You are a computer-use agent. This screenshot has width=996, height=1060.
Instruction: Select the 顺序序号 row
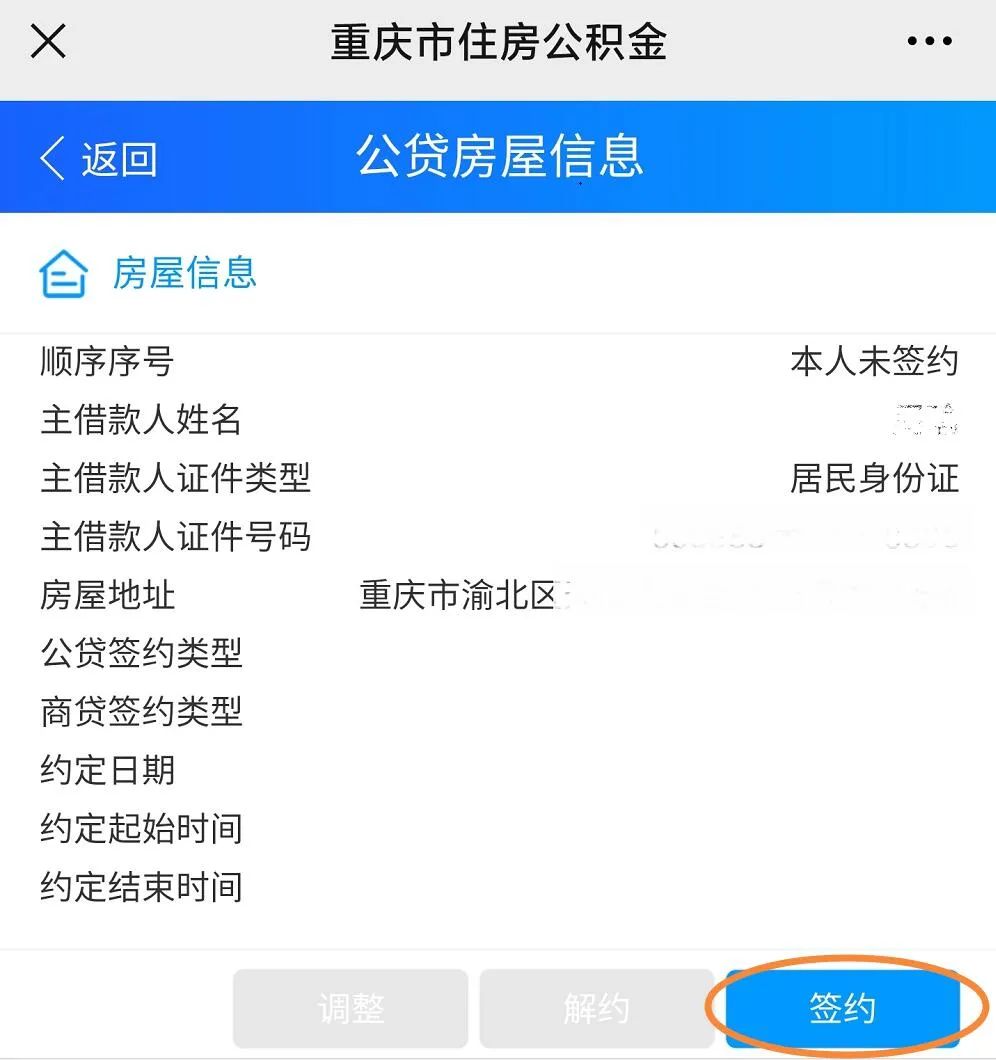coord(106,362)
